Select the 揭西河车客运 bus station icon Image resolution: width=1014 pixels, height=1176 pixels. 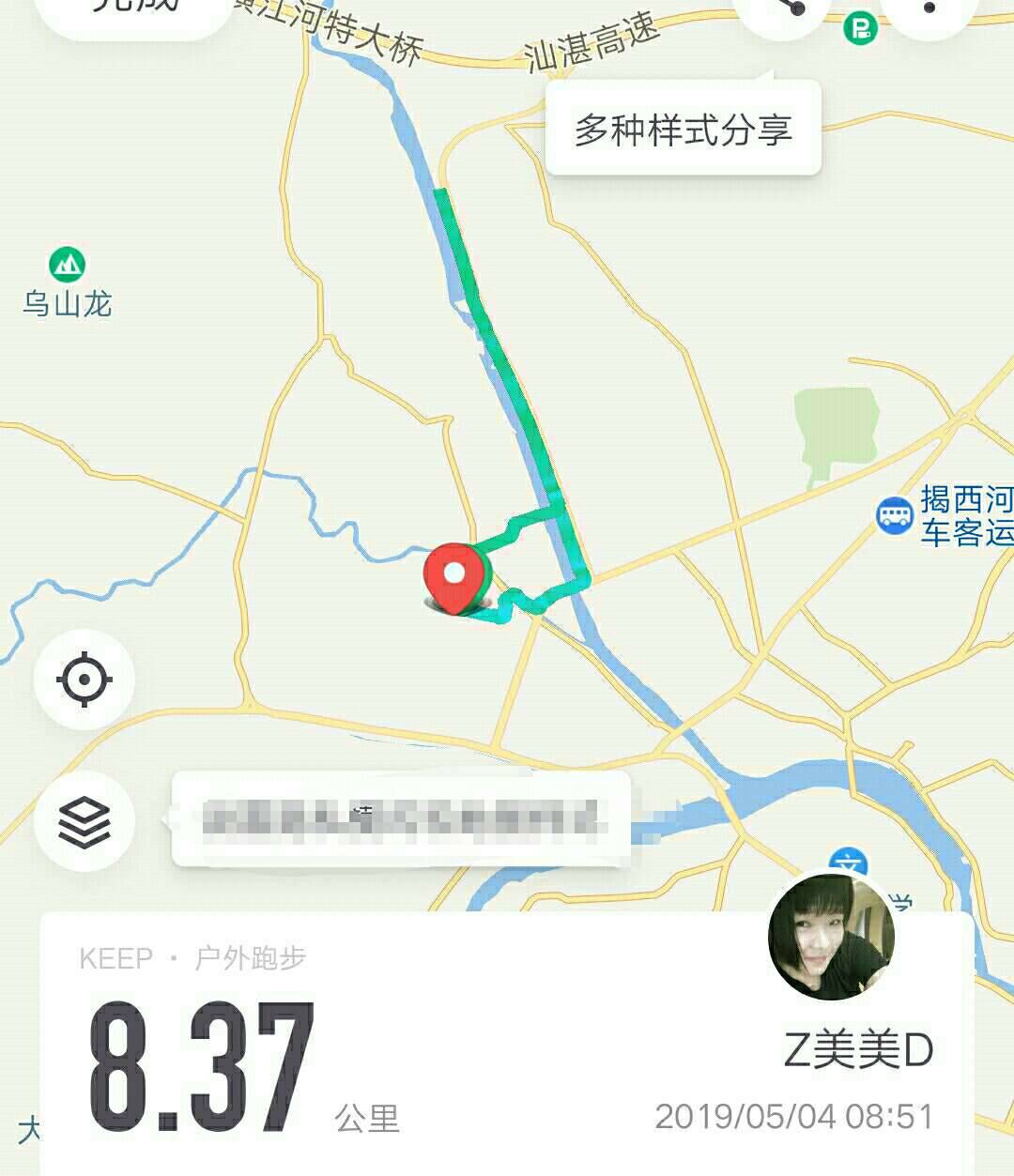click(x=895, y=513)
